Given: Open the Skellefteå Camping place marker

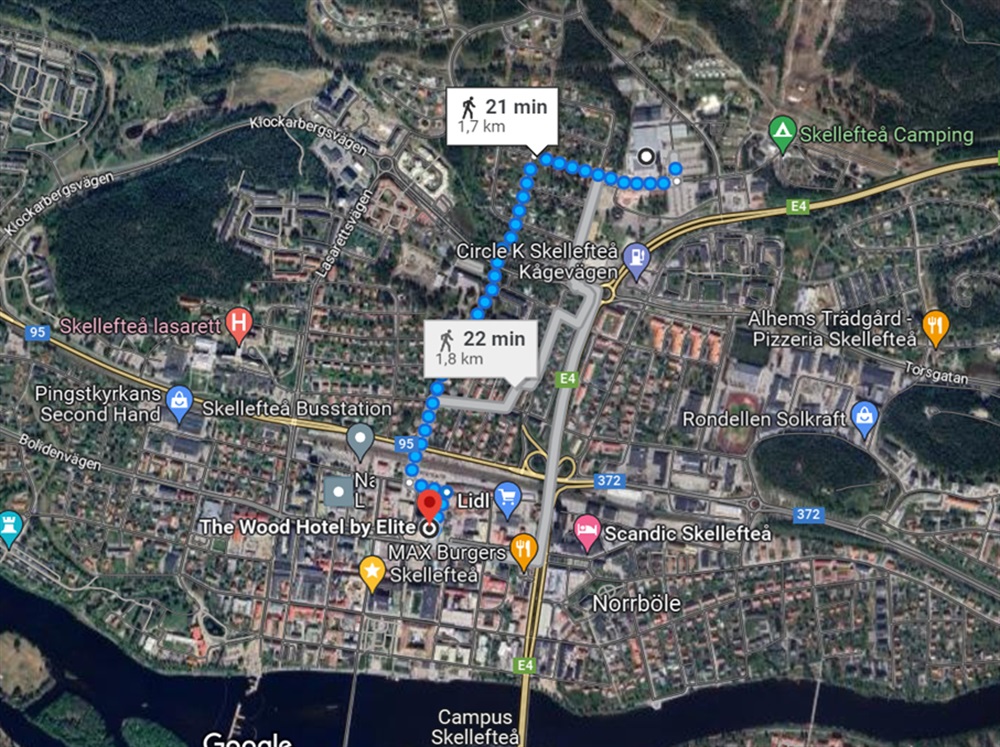Looking at the screenshot, I should point(782,132).
